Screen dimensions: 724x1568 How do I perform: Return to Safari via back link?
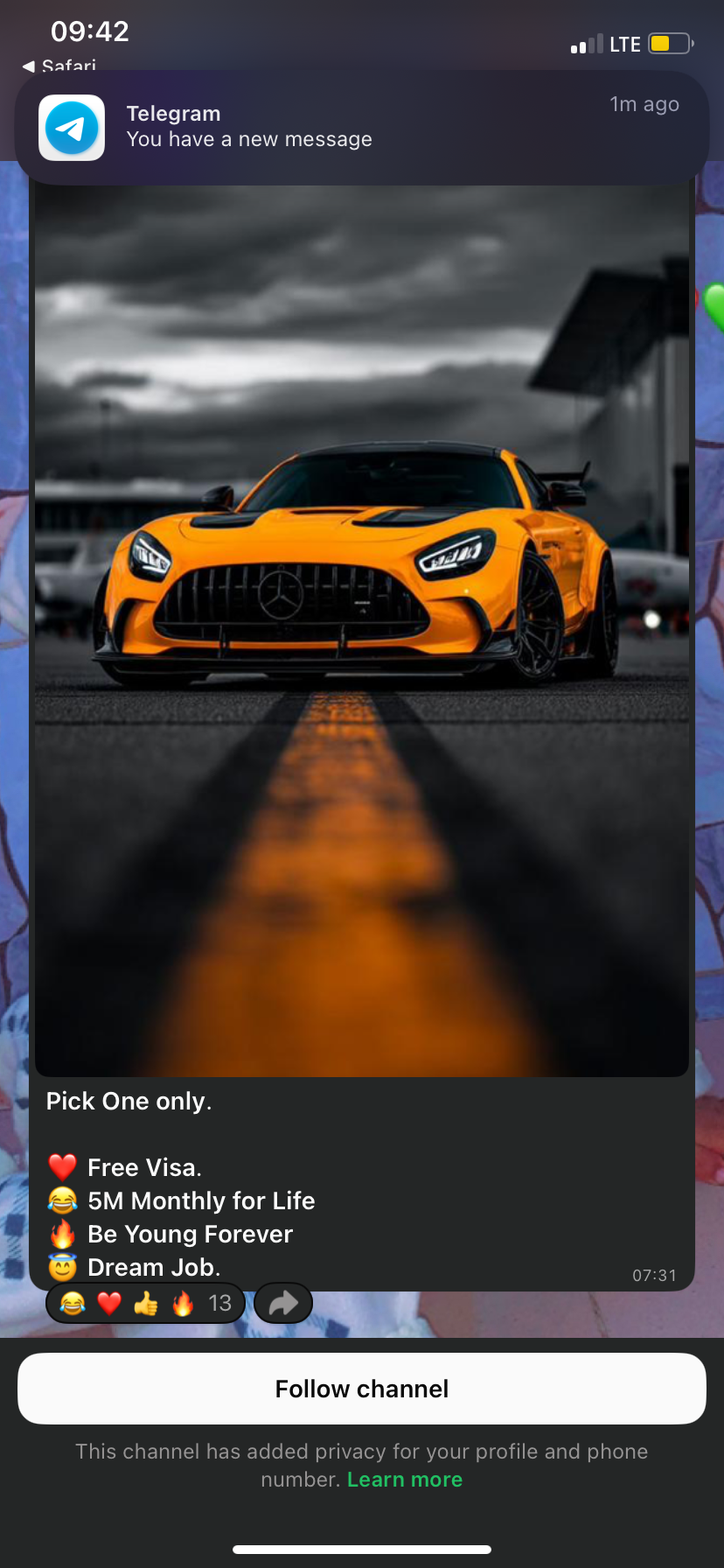[59, 65]
